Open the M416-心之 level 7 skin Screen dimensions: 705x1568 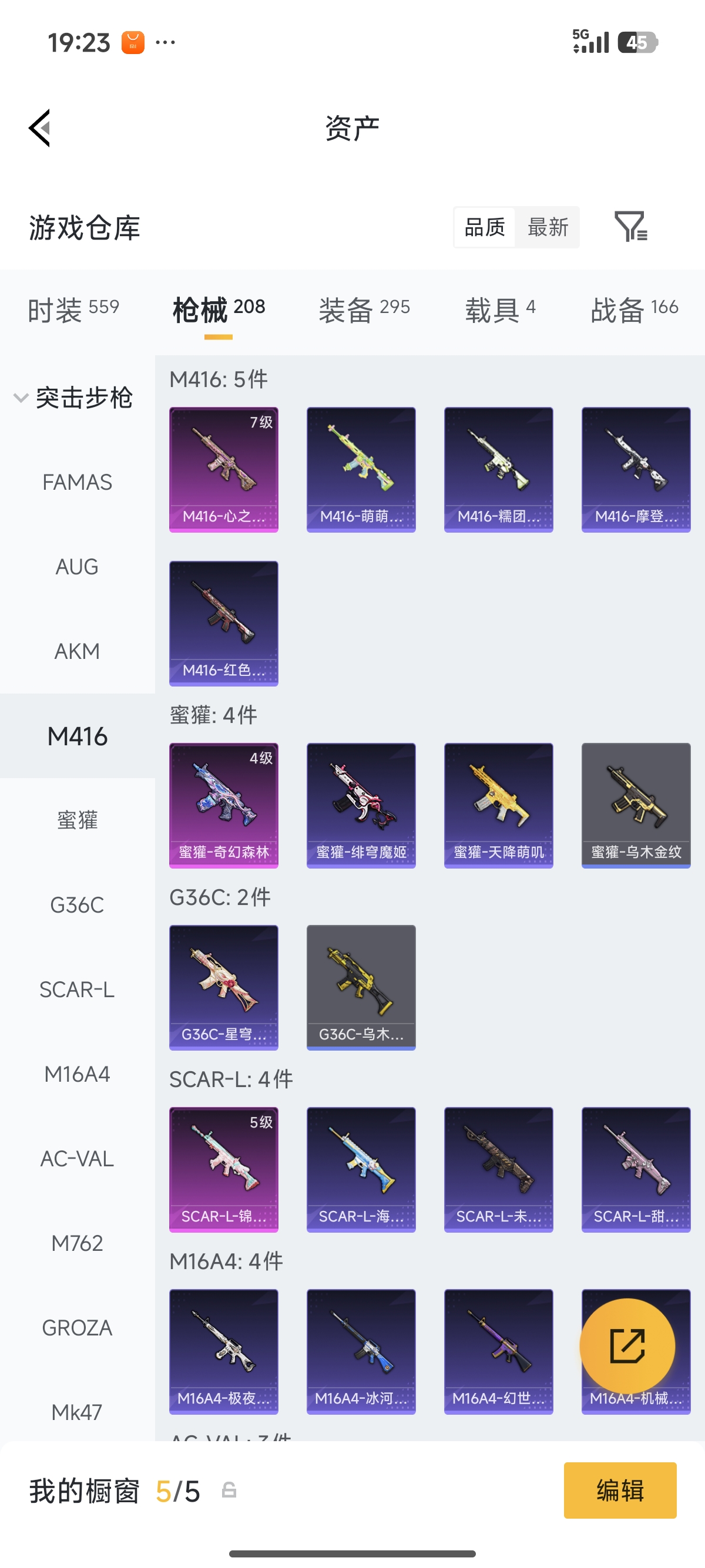223,469
